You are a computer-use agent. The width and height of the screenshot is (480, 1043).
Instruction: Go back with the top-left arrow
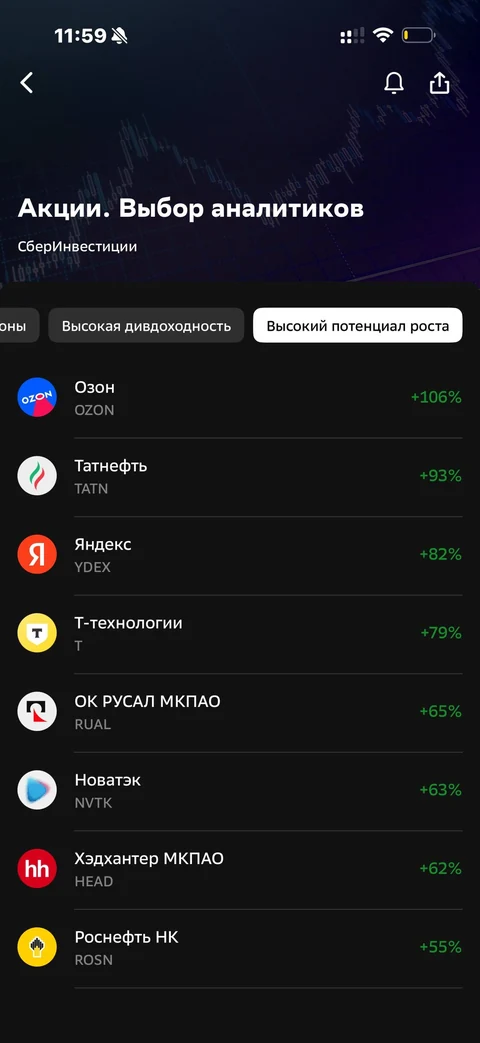(27, 83)
